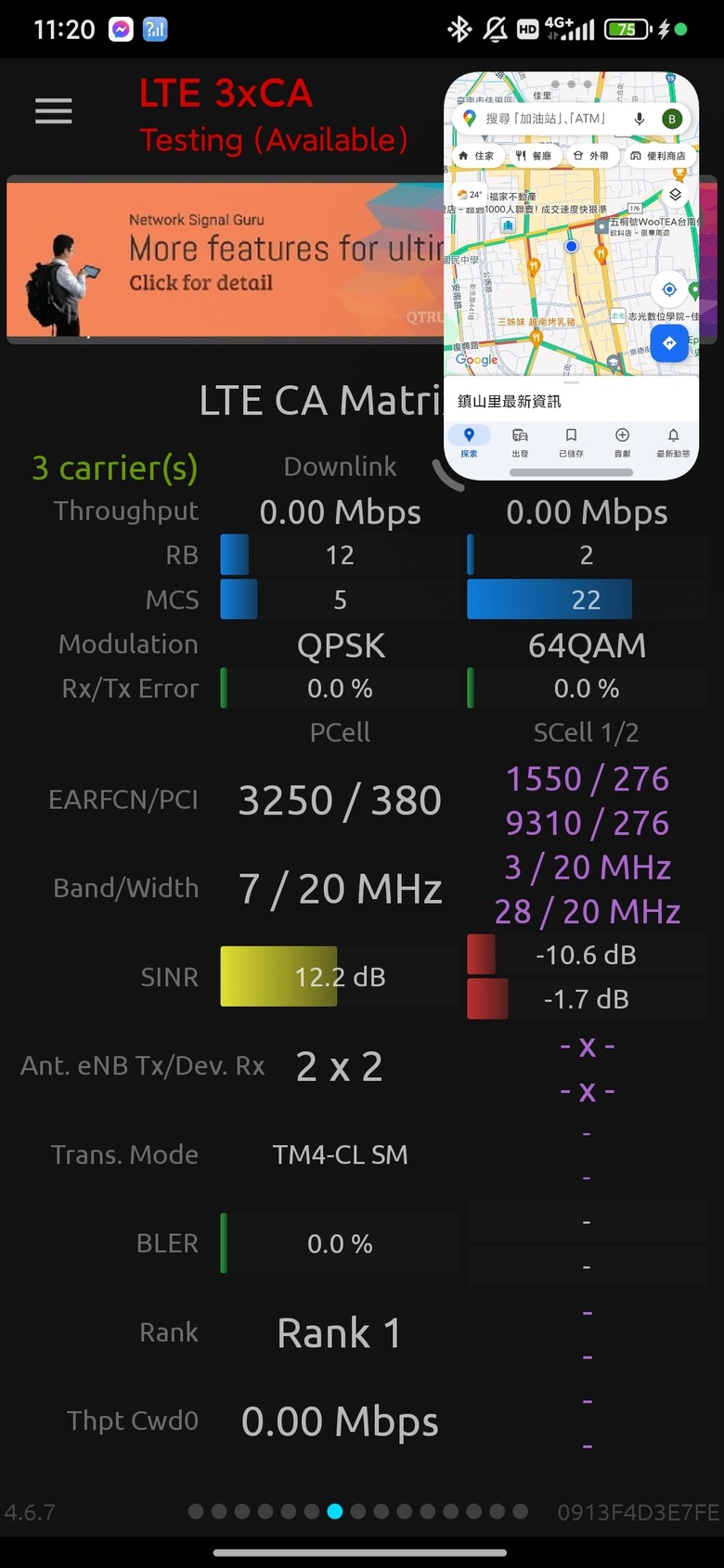
Task: Switch to the 出發 tab in Maps
Action: (520, 443)
